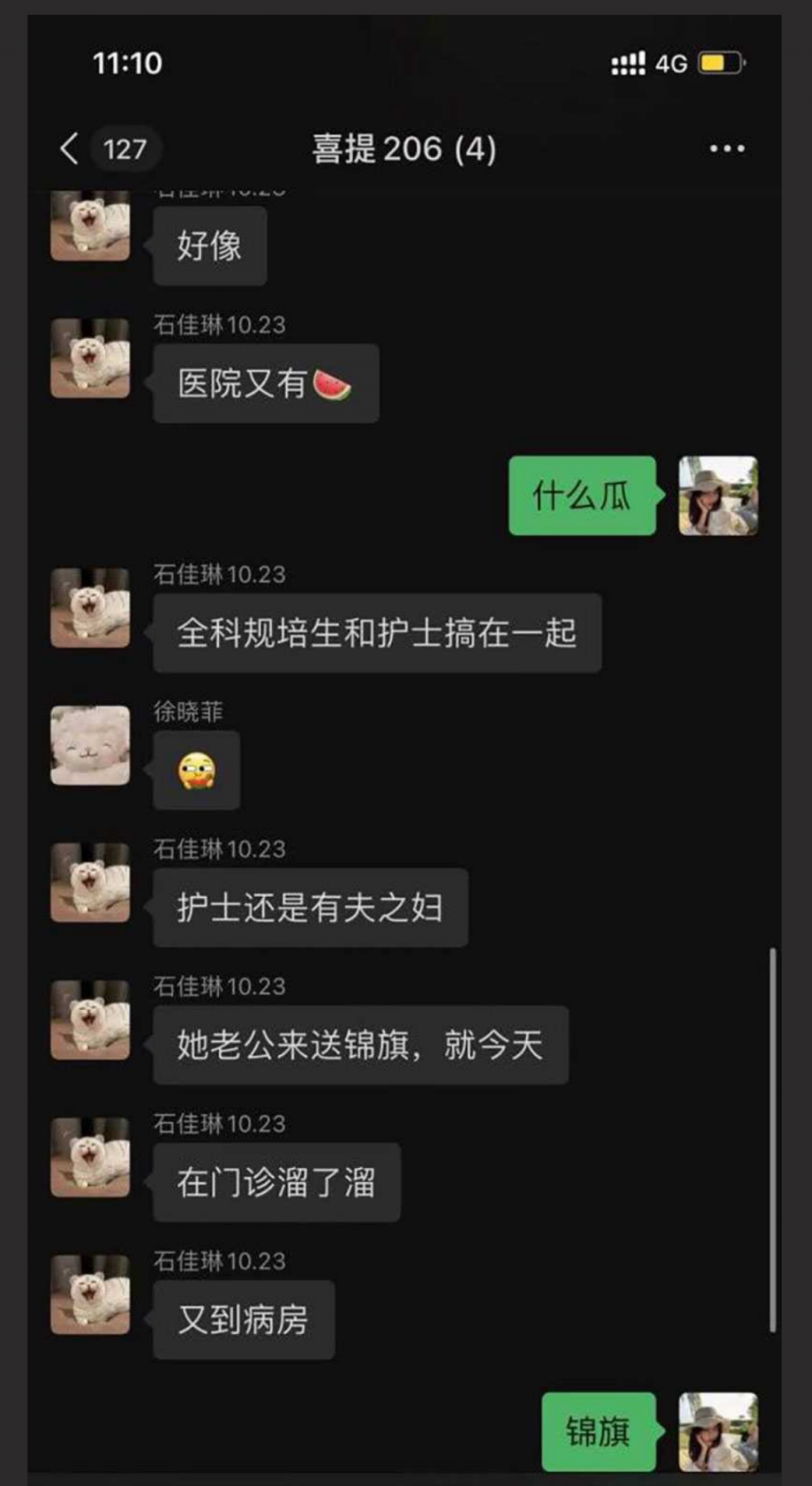Viewport: 812px width, 1486px height.
Task: Select the message 全科规培生和护士搞在一起
Action: (378, 632)
